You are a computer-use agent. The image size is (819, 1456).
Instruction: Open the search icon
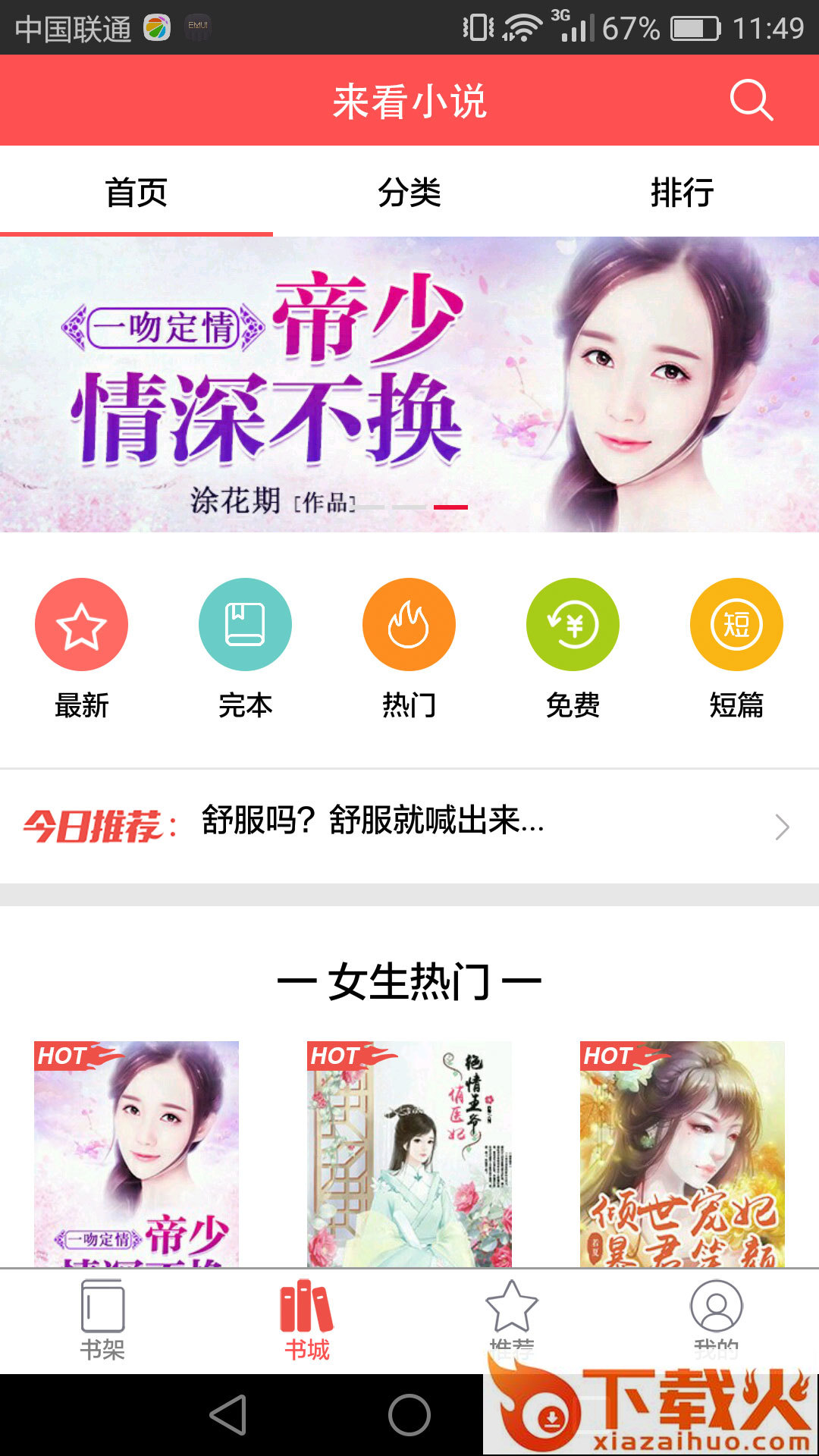pyautogui.click(x=751, y=99)
